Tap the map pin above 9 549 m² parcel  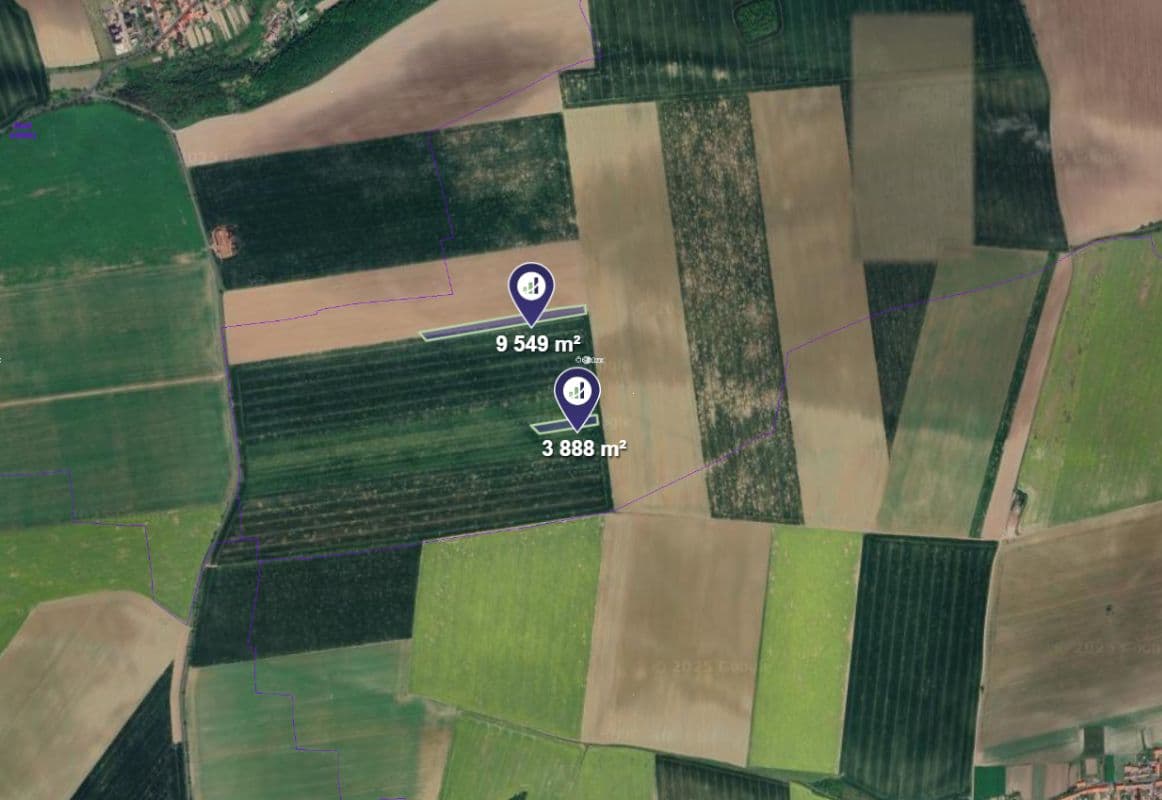(x=531, y=287)
